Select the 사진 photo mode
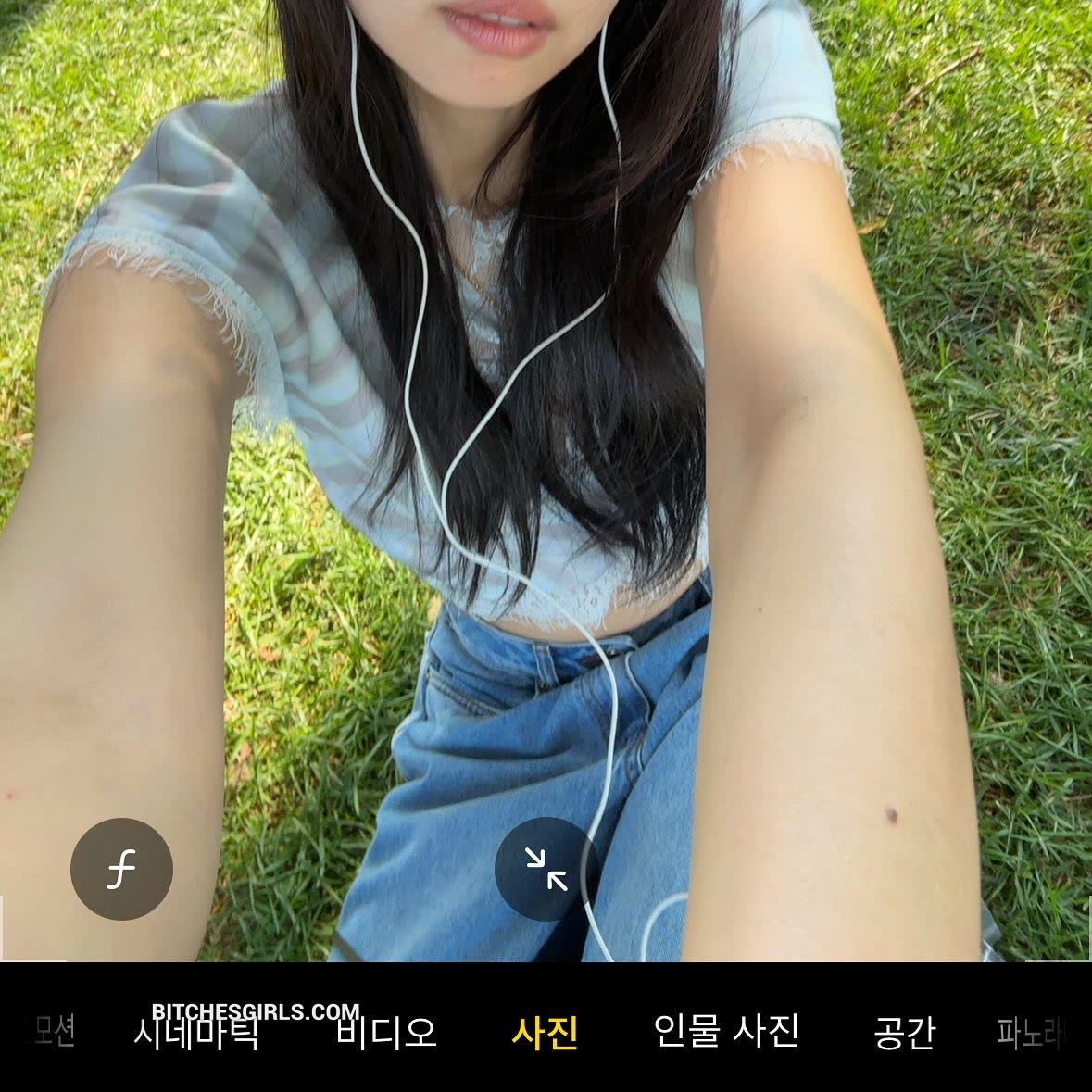This screenshot has height=1092, width=1092. pos(545,1032)
